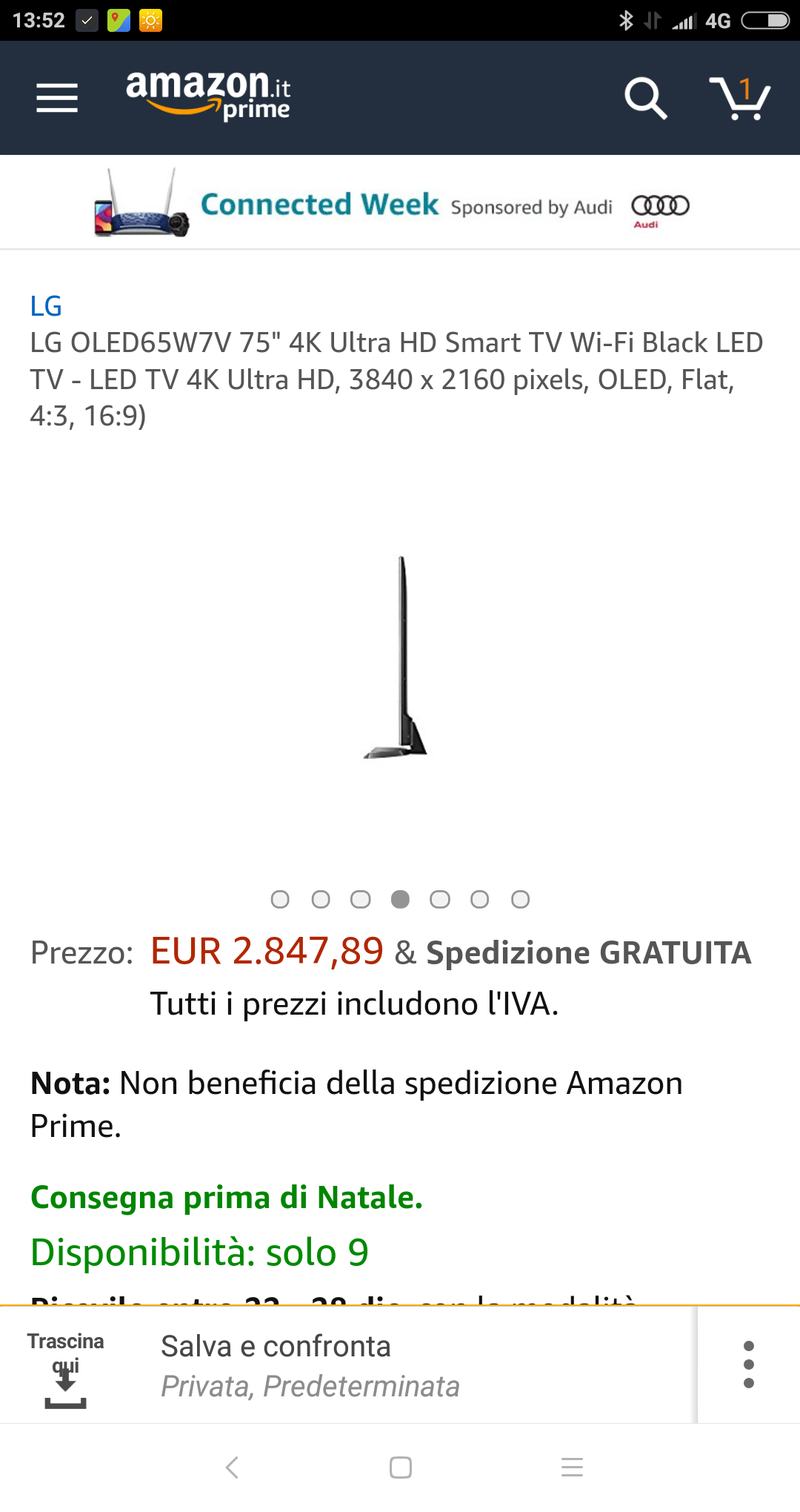Go back with the system back button
Image resolution: width=800 pixels, height=1512 pixels.
232,1468
